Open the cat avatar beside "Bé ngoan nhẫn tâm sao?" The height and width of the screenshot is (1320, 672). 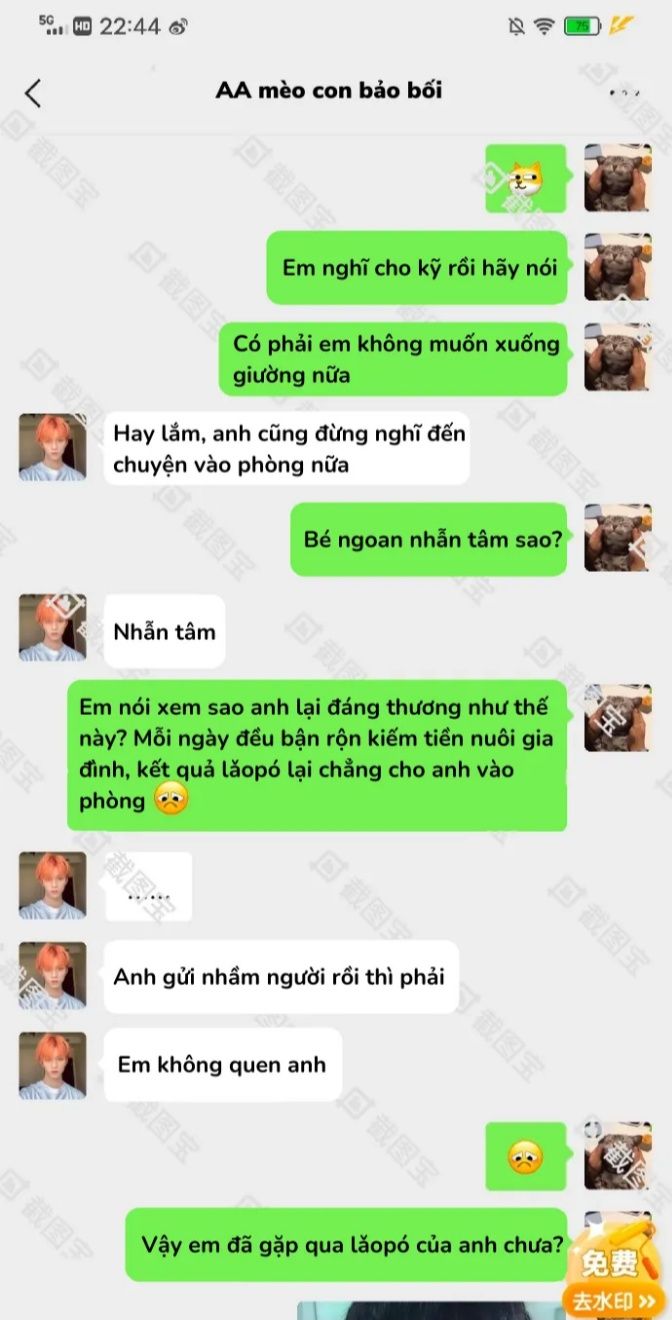tap(617, 538)
